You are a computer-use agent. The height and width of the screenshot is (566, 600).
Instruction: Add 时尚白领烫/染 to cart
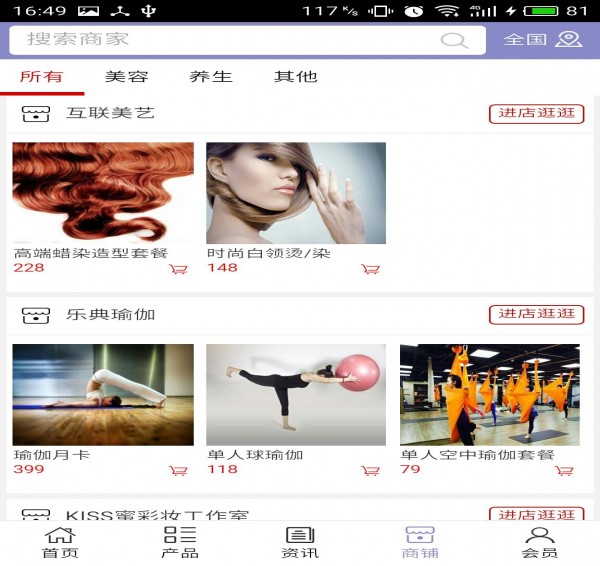tap(370, 268)
